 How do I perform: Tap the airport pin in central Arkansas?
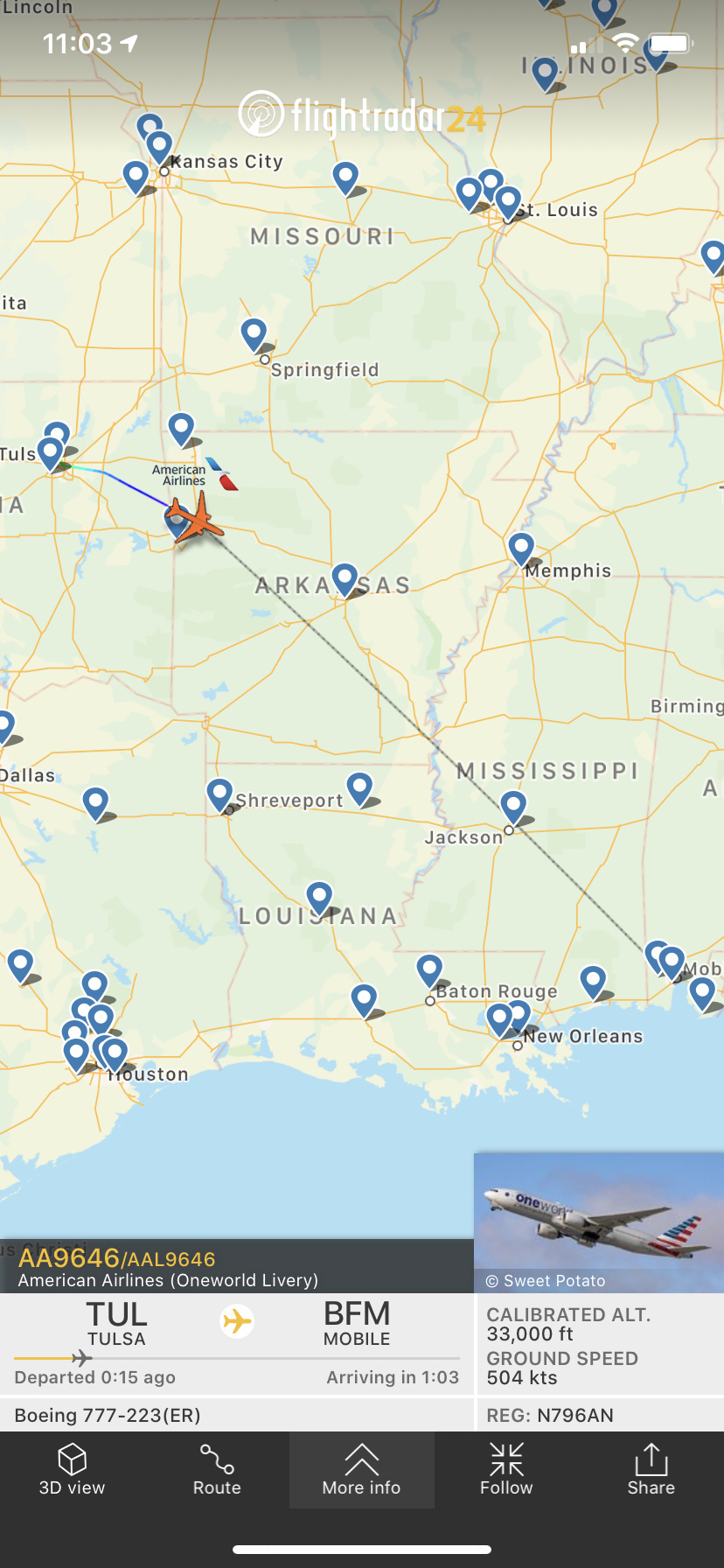point(345,577)
